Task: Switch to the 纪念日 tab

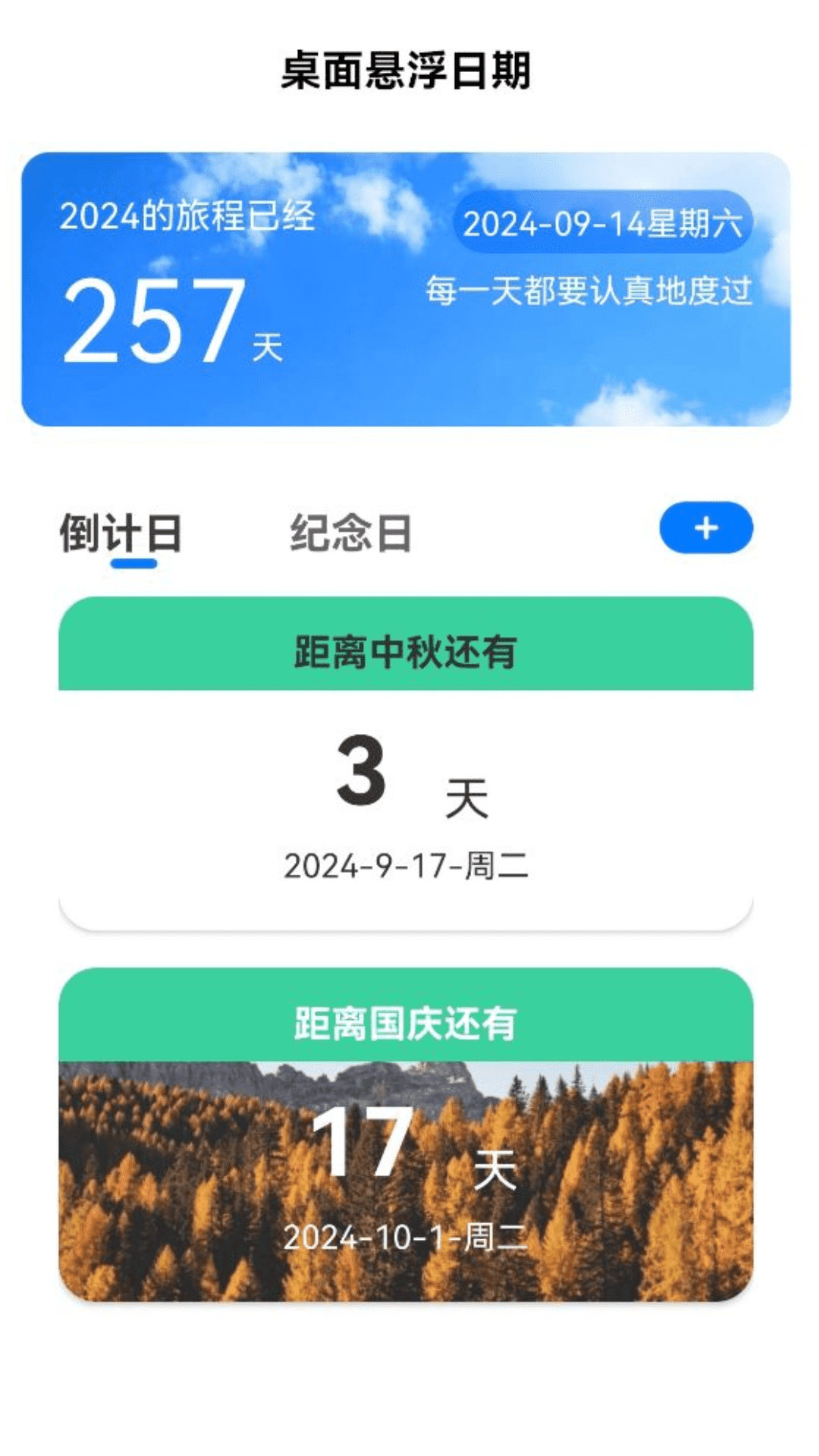Action: pos(350,533)
